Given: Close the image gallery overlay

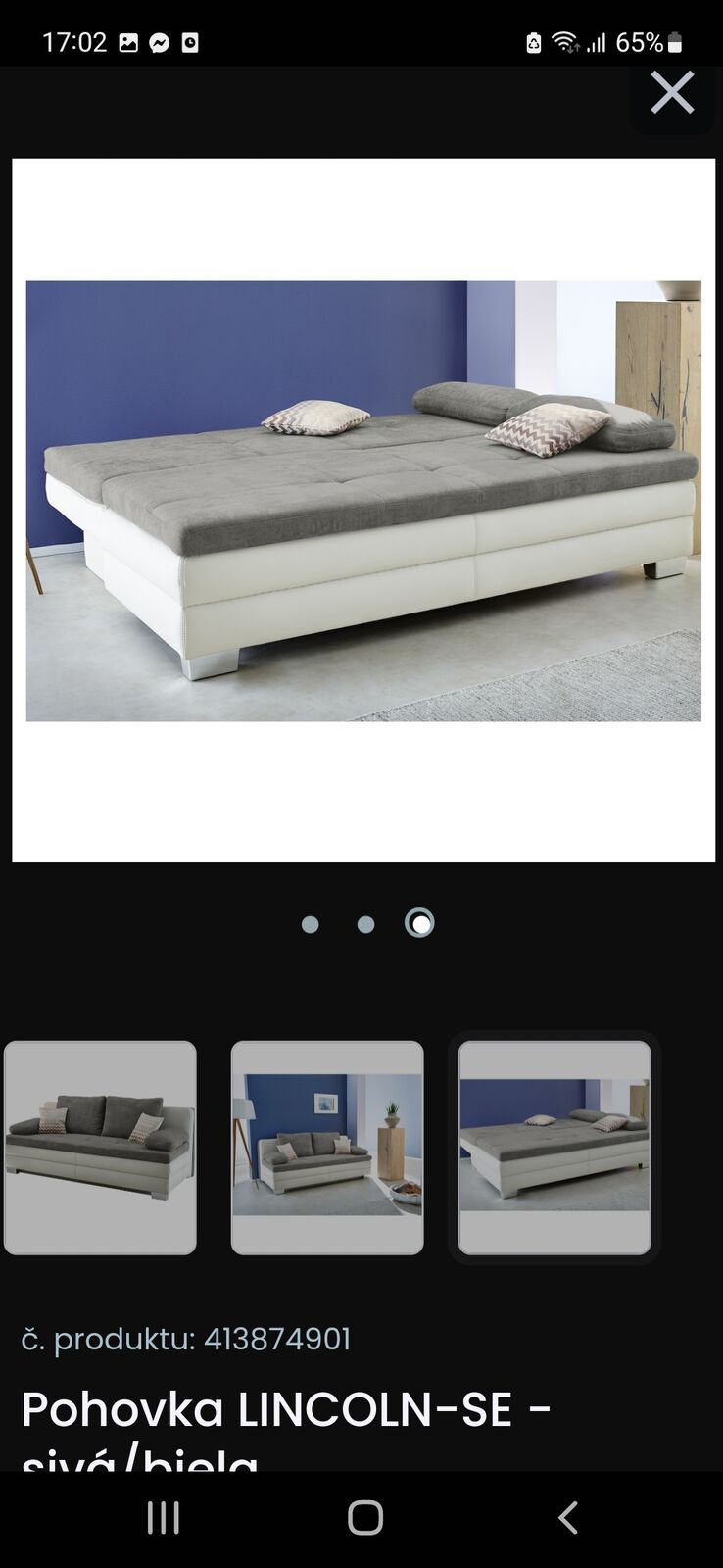Looking at the screenshot, I should pos(672,93).
